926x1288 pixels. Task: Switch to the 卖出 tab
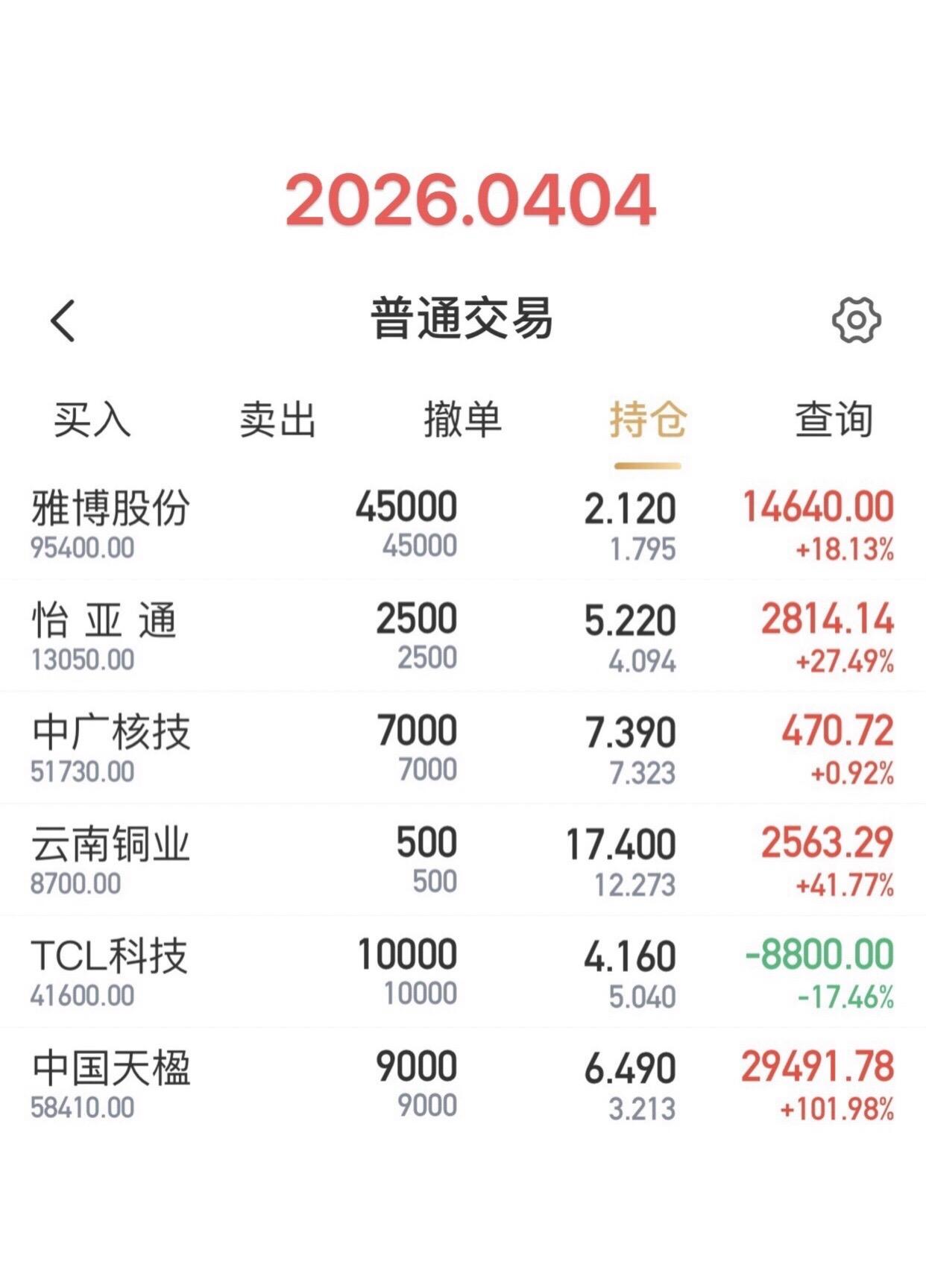point(278,419)
